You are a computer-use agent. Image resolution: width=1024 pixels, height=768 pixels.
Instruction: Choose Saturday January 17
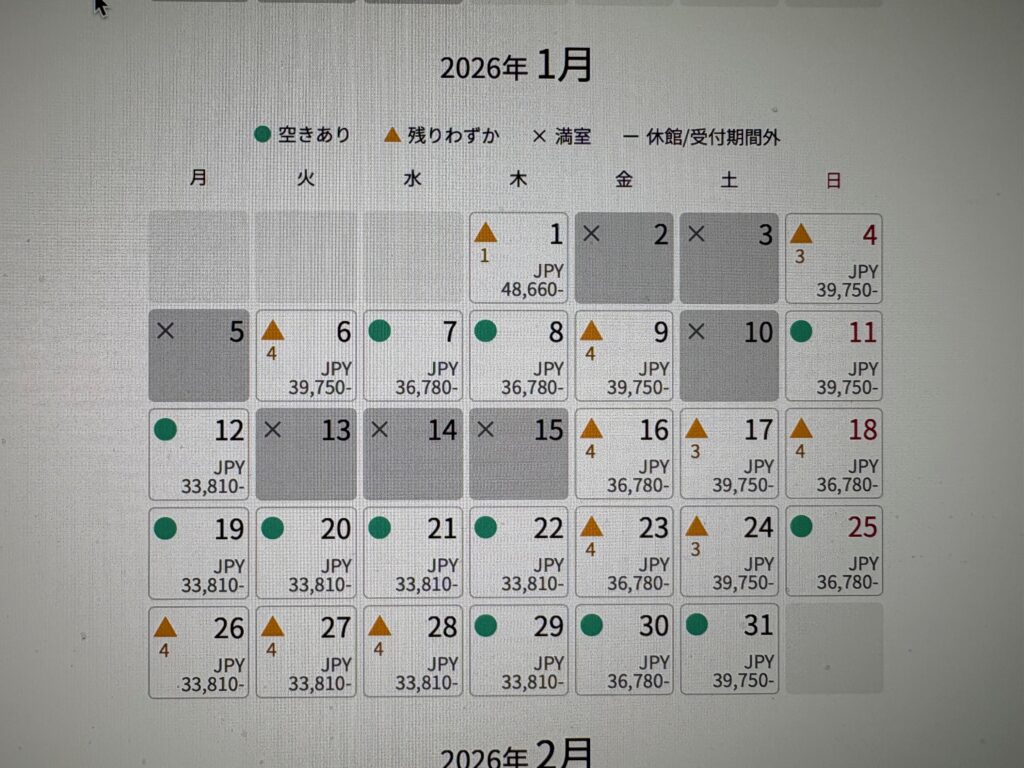[x=730, y=453]
